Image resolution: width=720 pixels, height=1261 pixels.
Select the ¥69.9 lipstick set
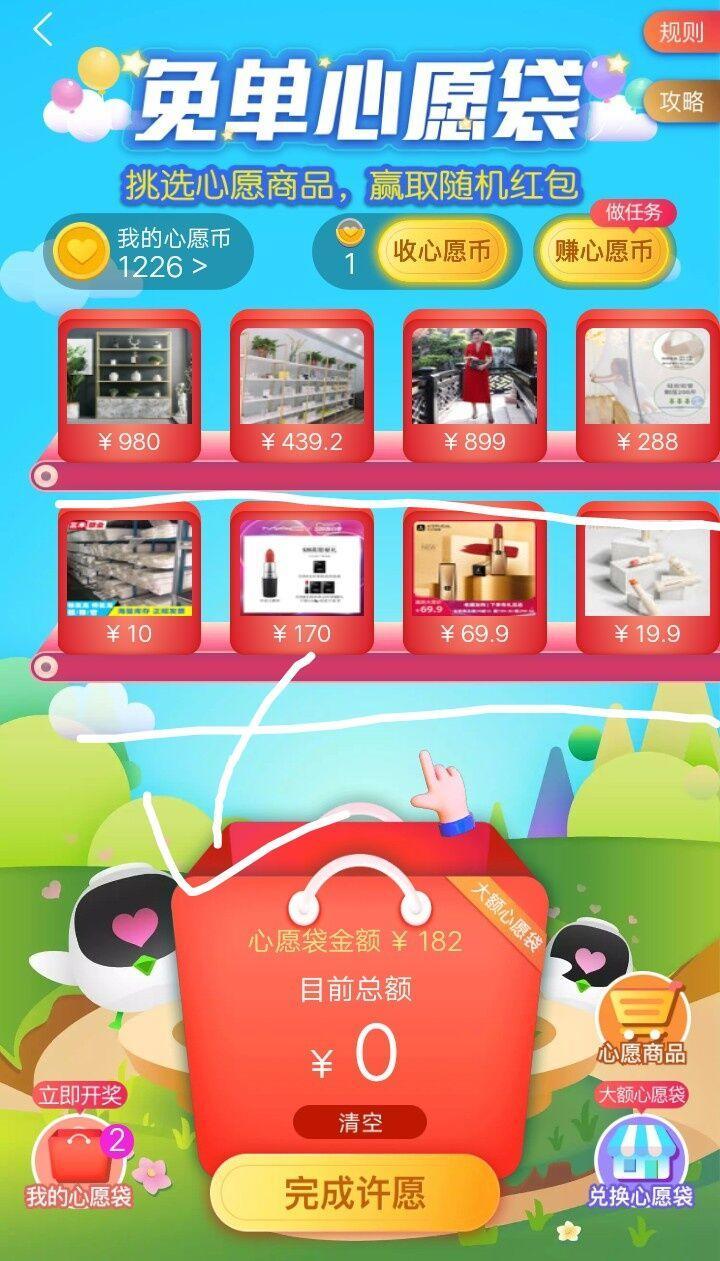click(474, 579)
